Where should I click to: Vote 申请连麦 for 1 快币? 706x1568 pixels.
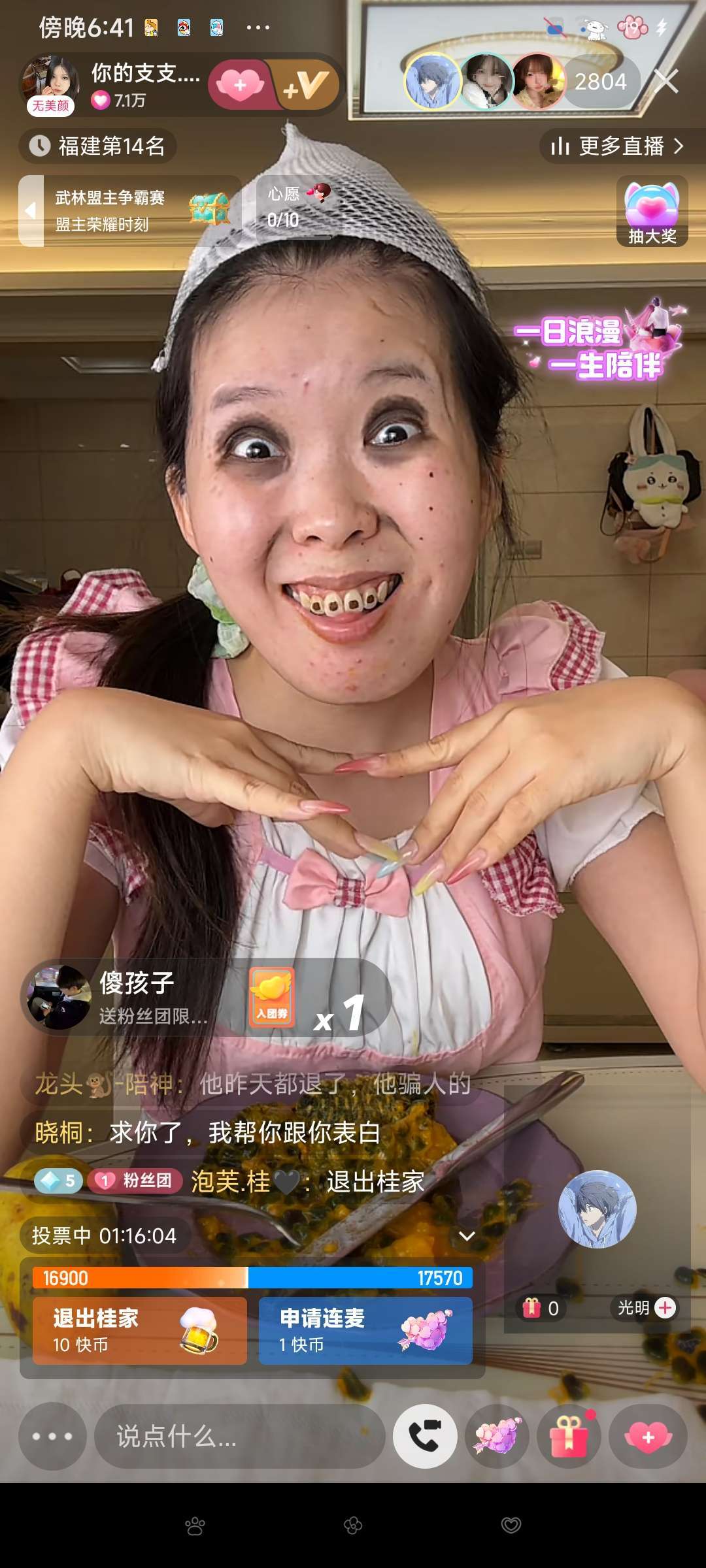coord(365,1330)
